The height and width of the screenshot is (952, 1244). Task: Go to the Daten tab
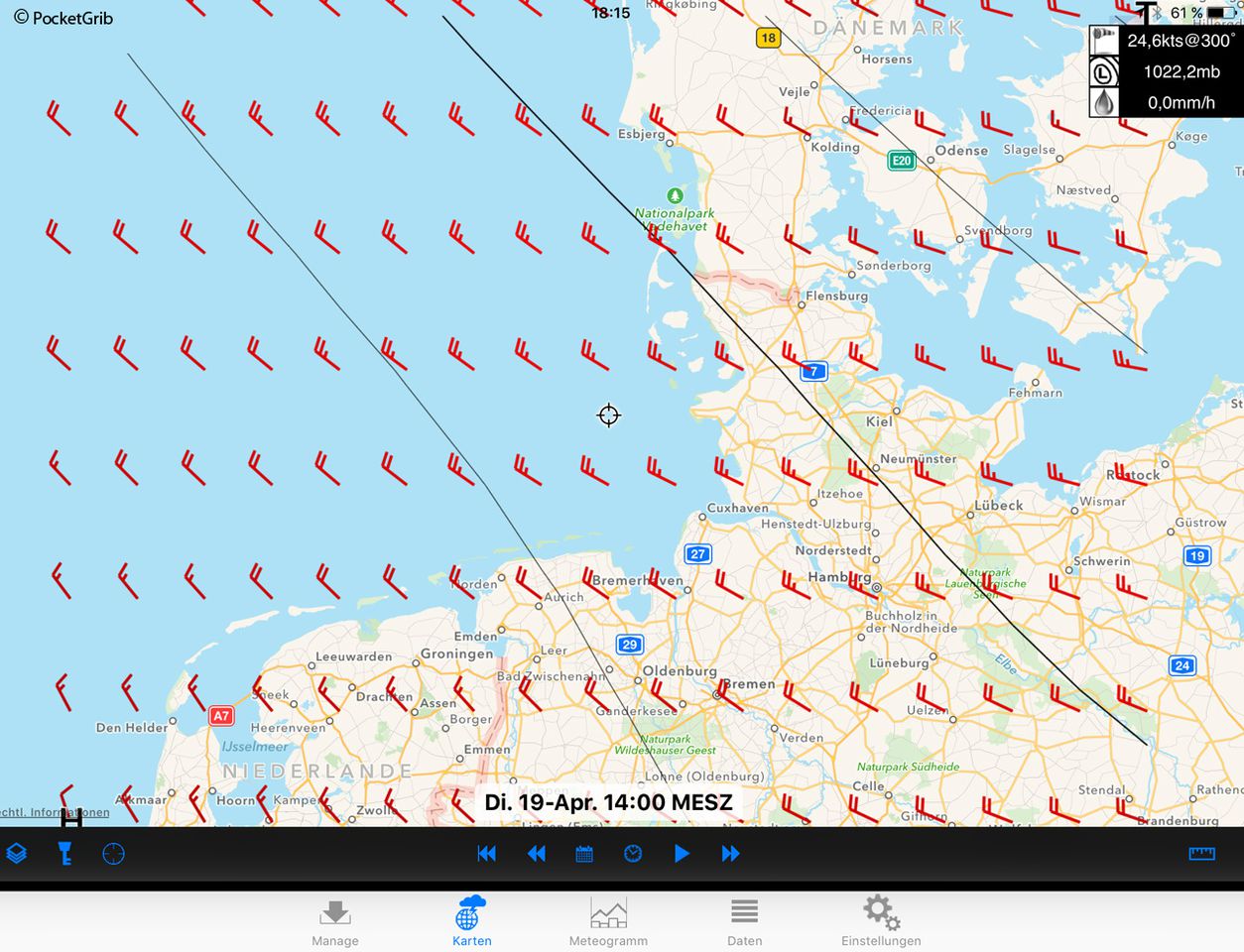point(745,923)
